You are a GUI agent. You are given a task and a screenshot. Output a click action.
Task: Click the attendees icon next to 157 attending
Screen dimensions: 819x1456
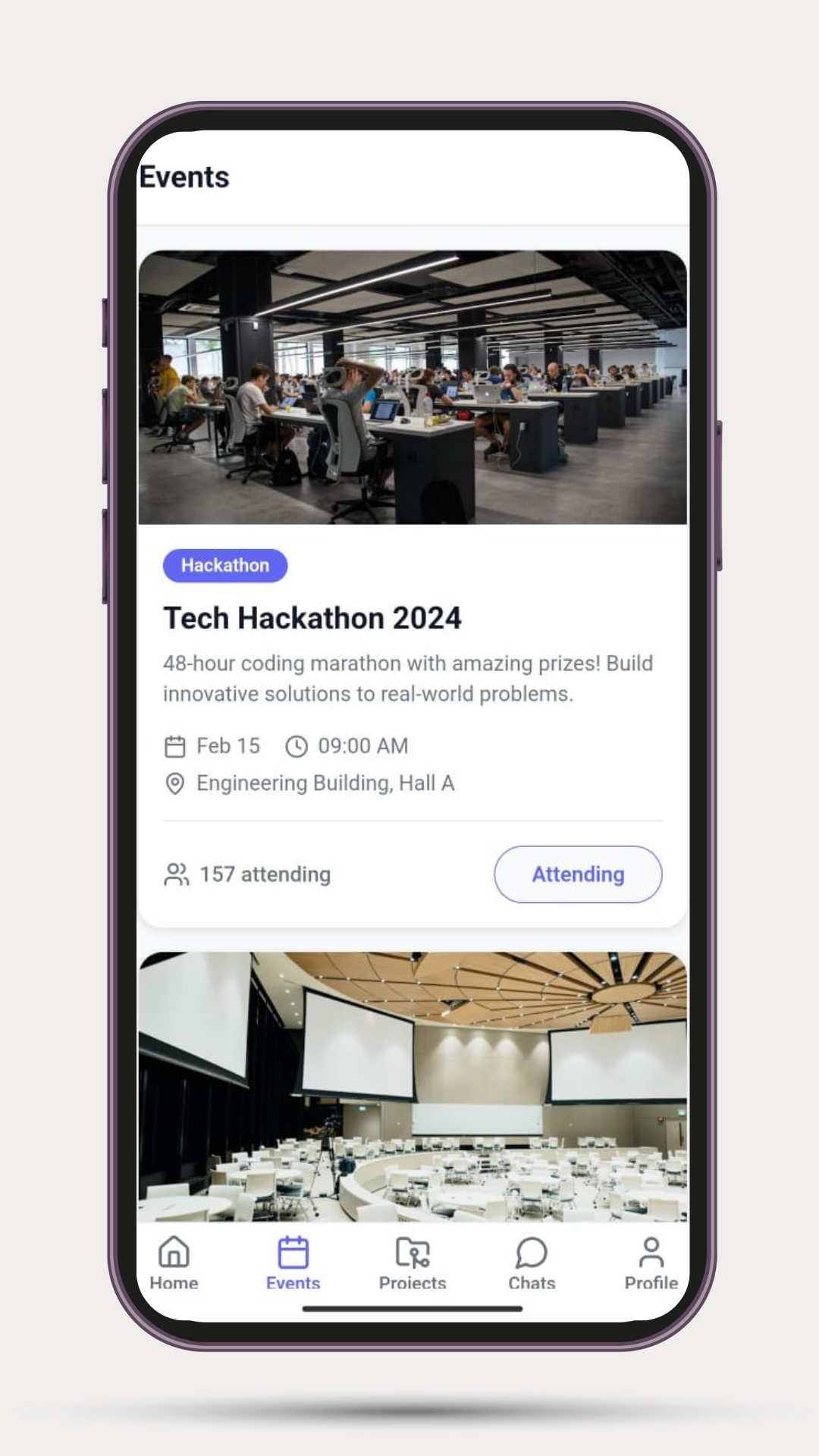(x=176, y=874)
